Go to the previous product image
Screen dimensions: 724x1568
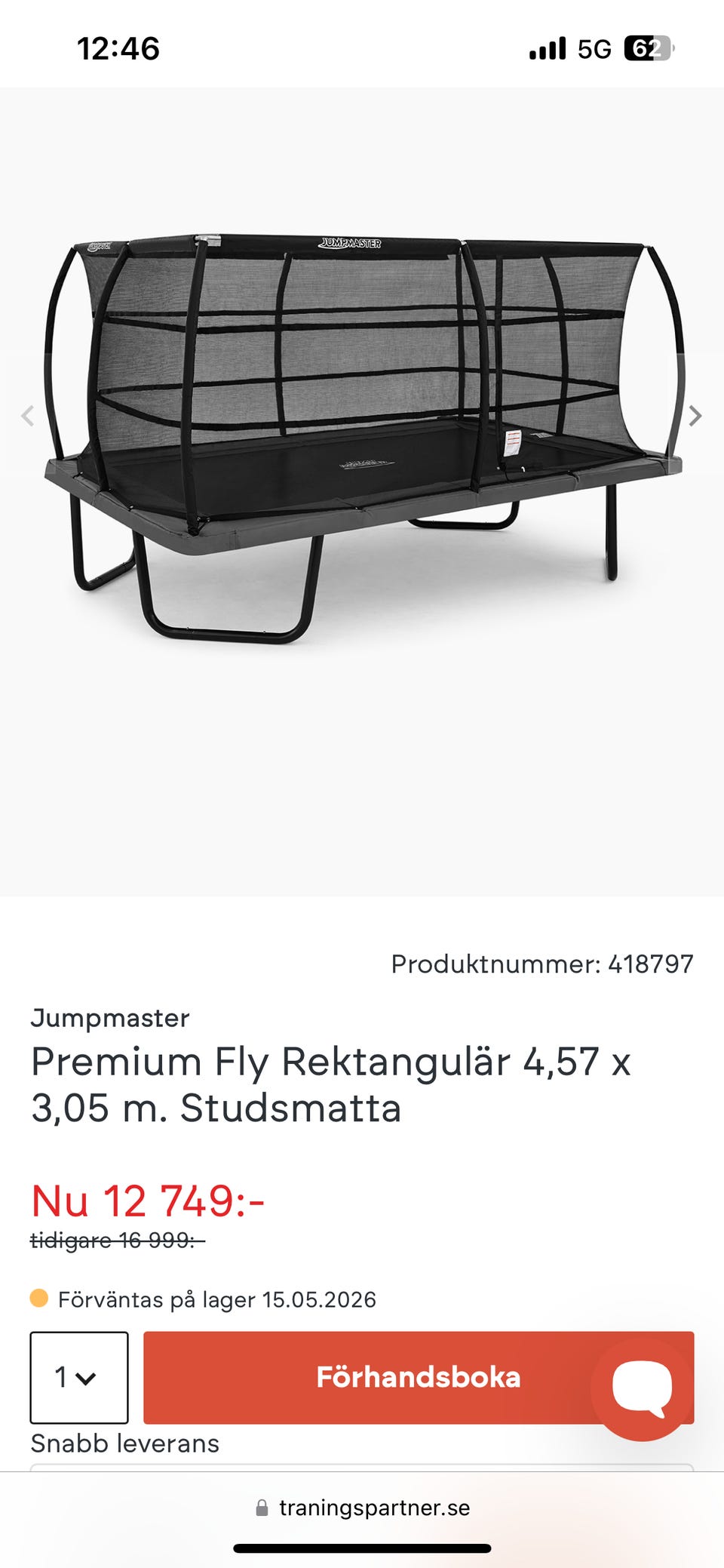[28, 416]
